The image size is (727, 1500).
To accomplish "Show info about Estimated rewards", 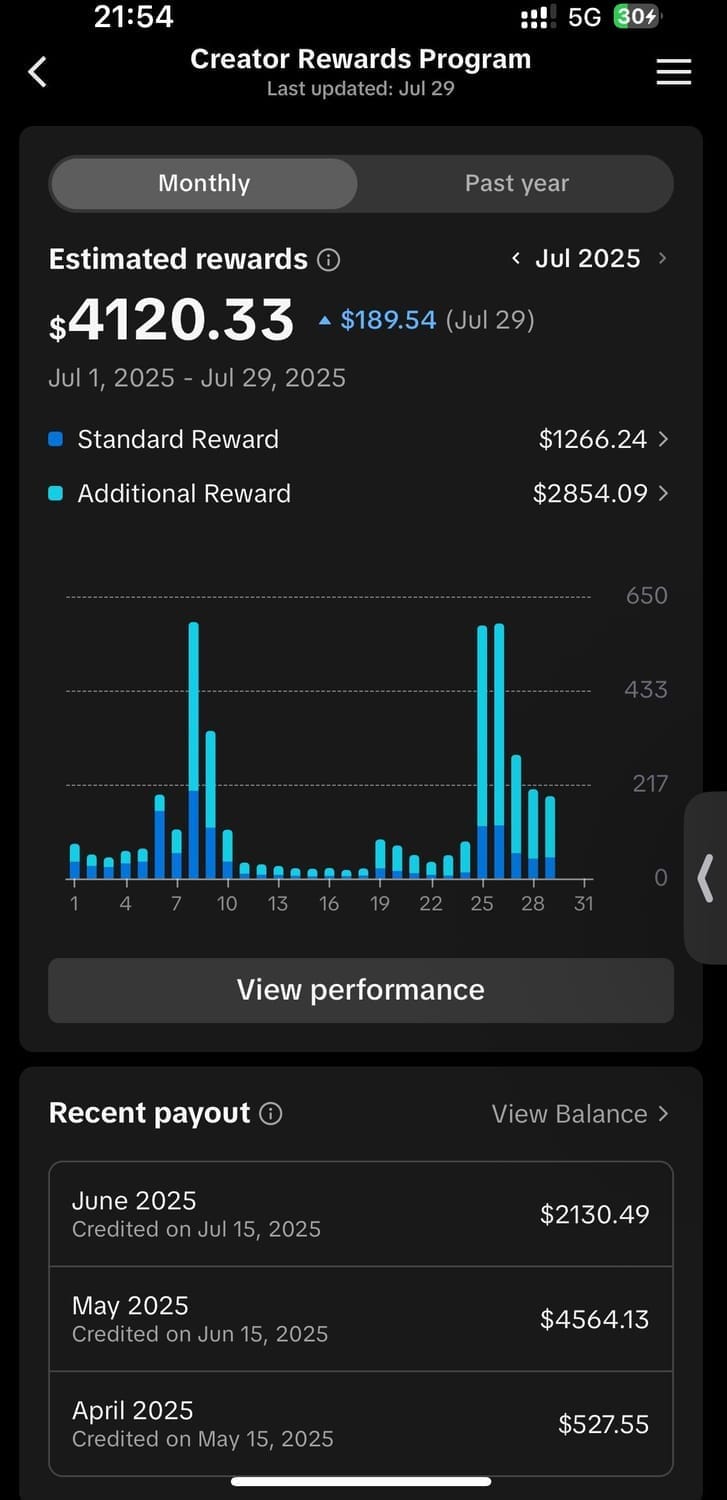I will (328, 260).
